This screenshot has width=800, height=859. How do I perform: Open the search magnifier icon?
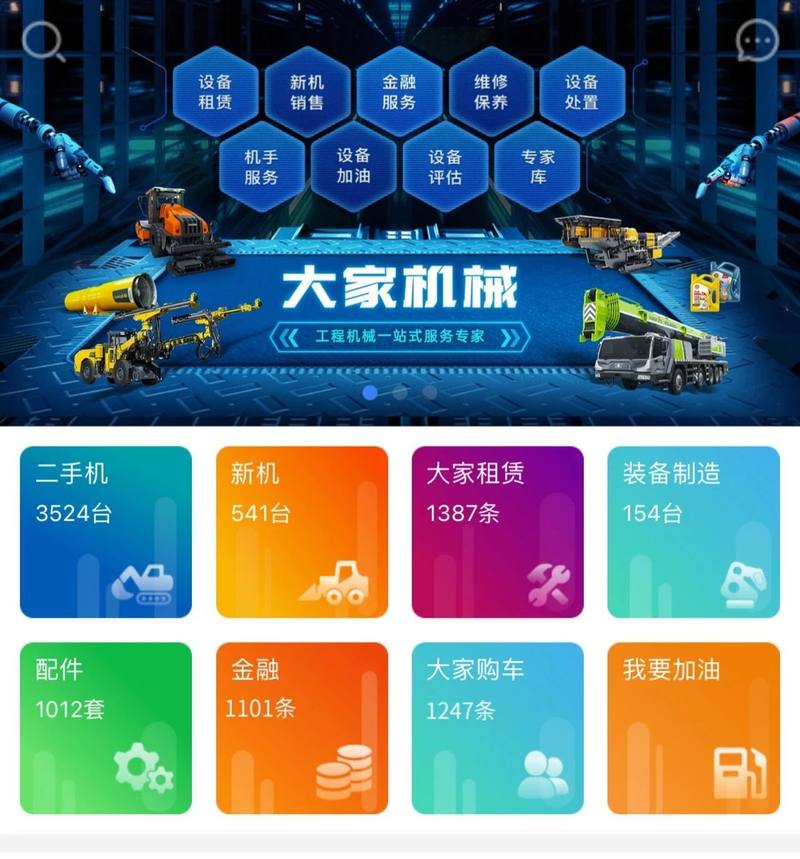[x=43, y=41]
